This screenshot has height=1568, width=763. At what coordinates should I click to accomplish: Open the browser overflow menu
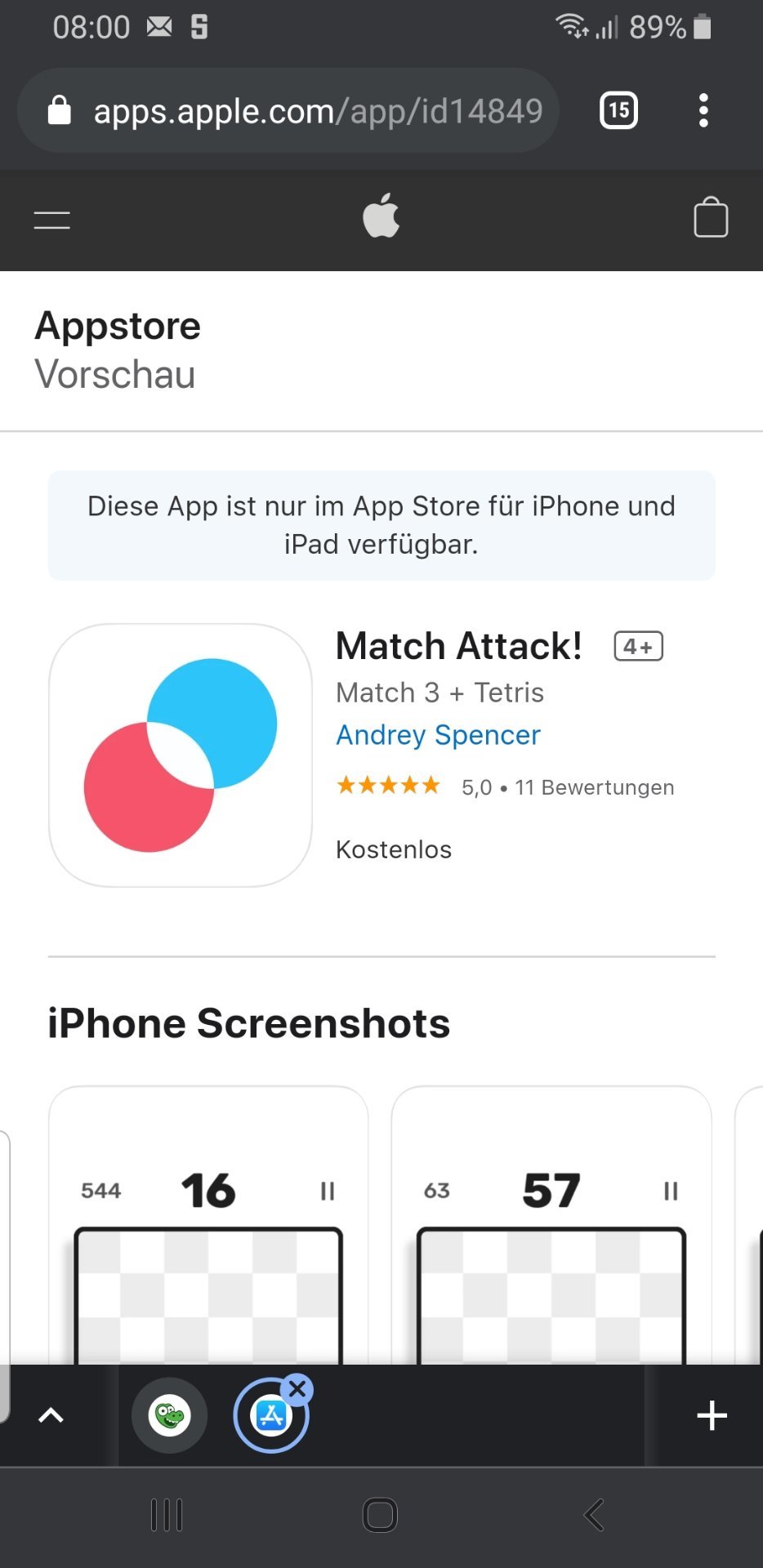pos(703,110)
